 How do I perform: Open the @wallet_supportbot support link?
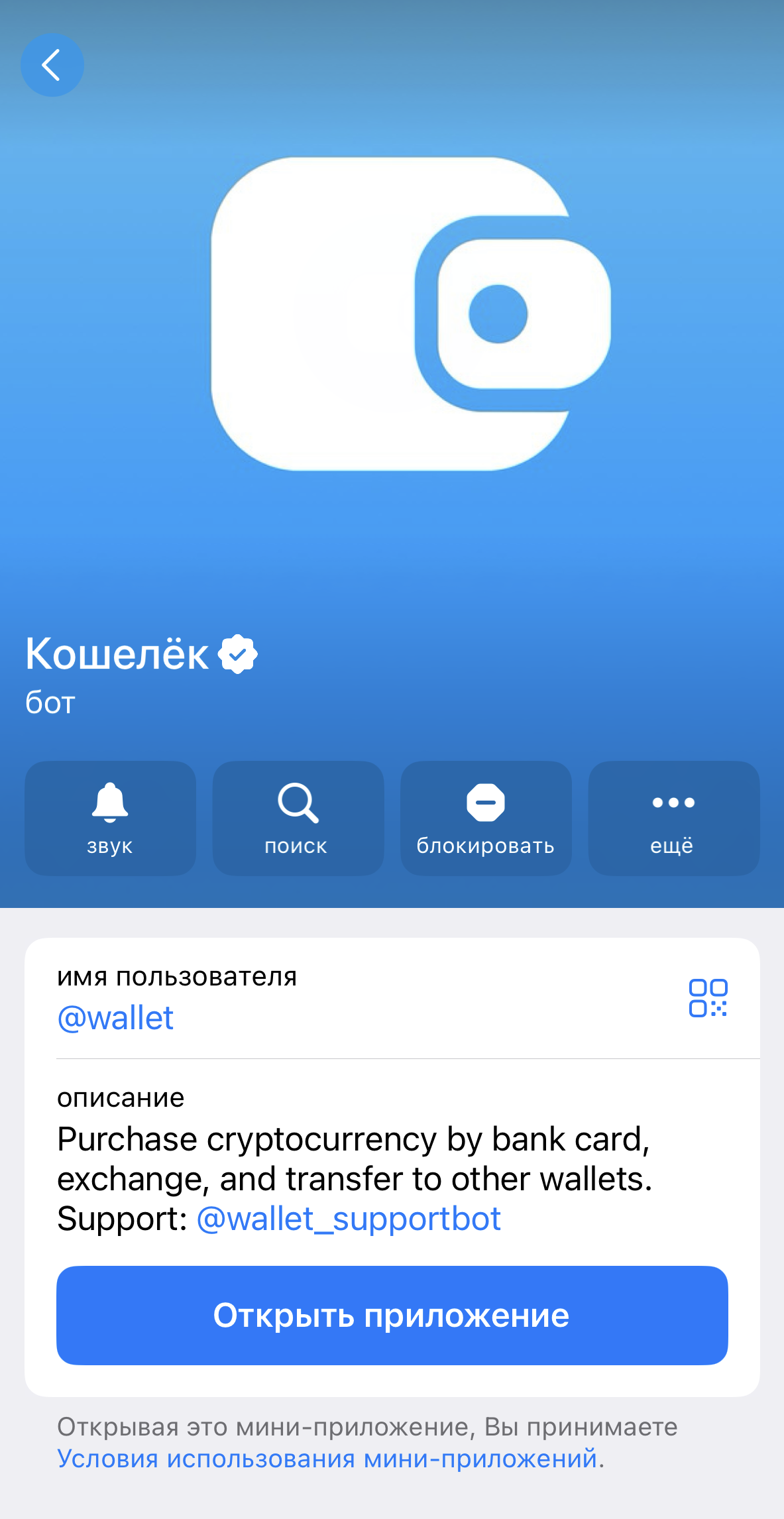tap(349, 1219)
